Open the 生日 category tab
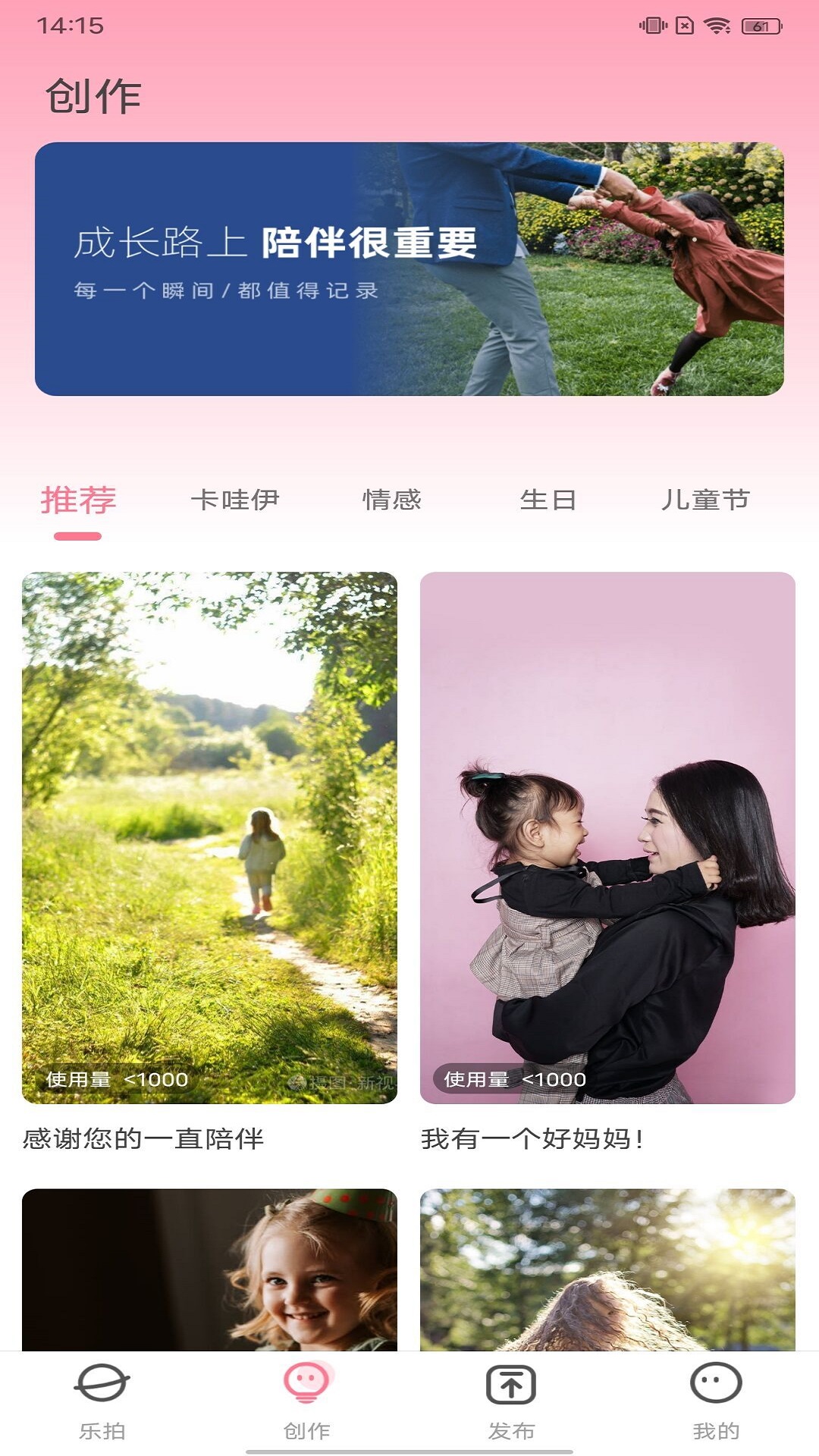The width and height of the screenshot is (819, 1456). 548,500
